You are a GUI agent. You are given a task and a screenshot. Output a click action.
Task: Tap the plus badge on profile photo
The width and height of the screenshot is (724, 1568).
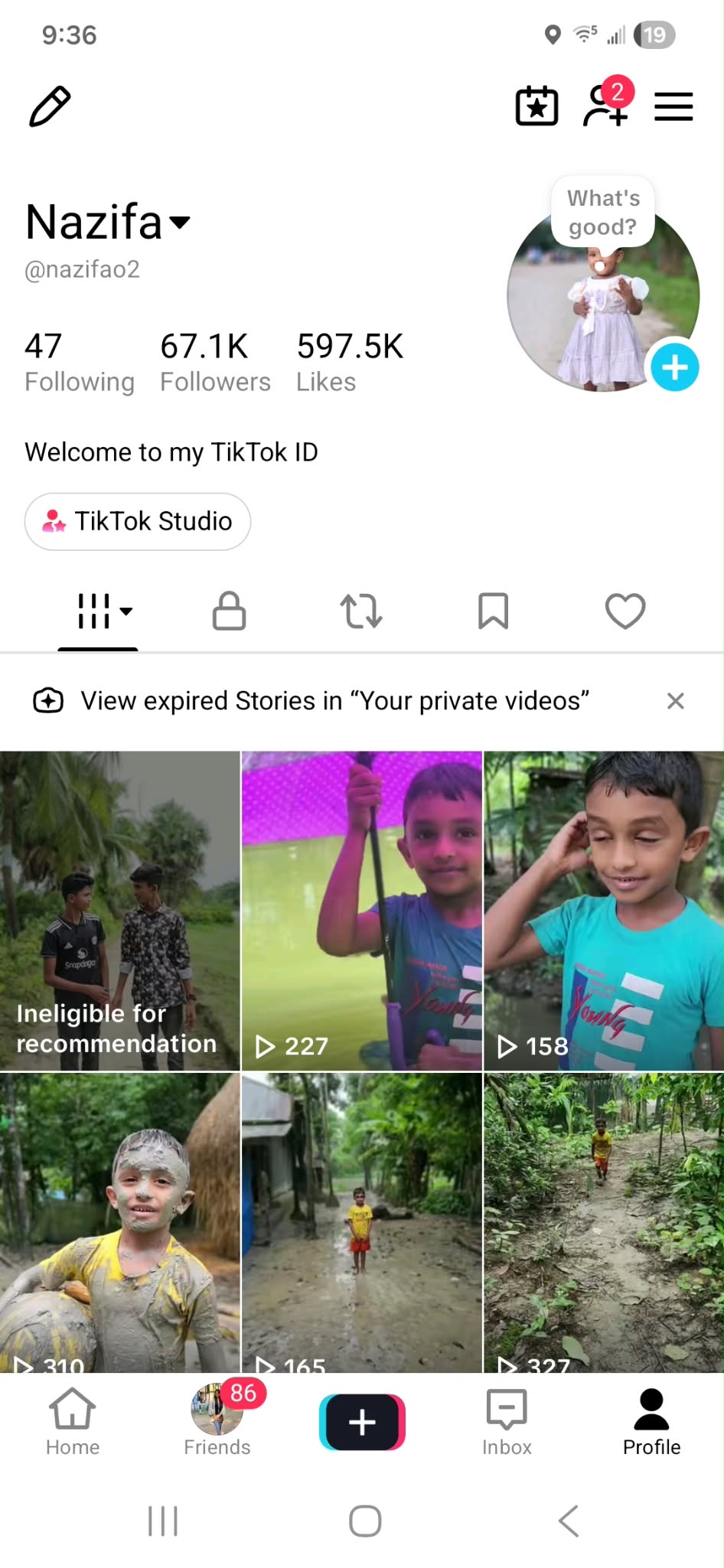(675, 367)
